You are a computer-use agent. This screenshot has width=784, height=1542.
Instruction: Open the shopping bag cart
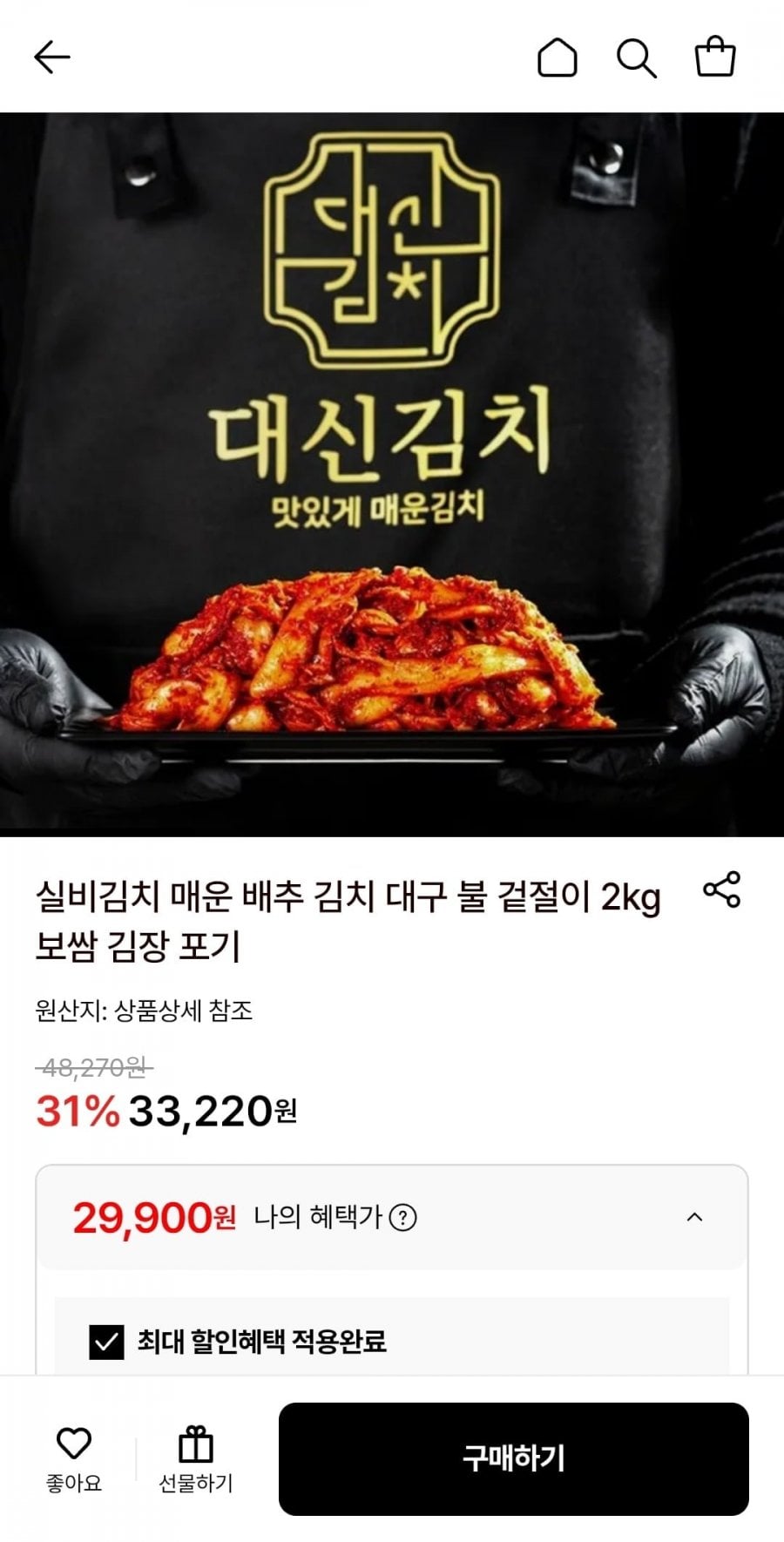(x=715, y=57)
